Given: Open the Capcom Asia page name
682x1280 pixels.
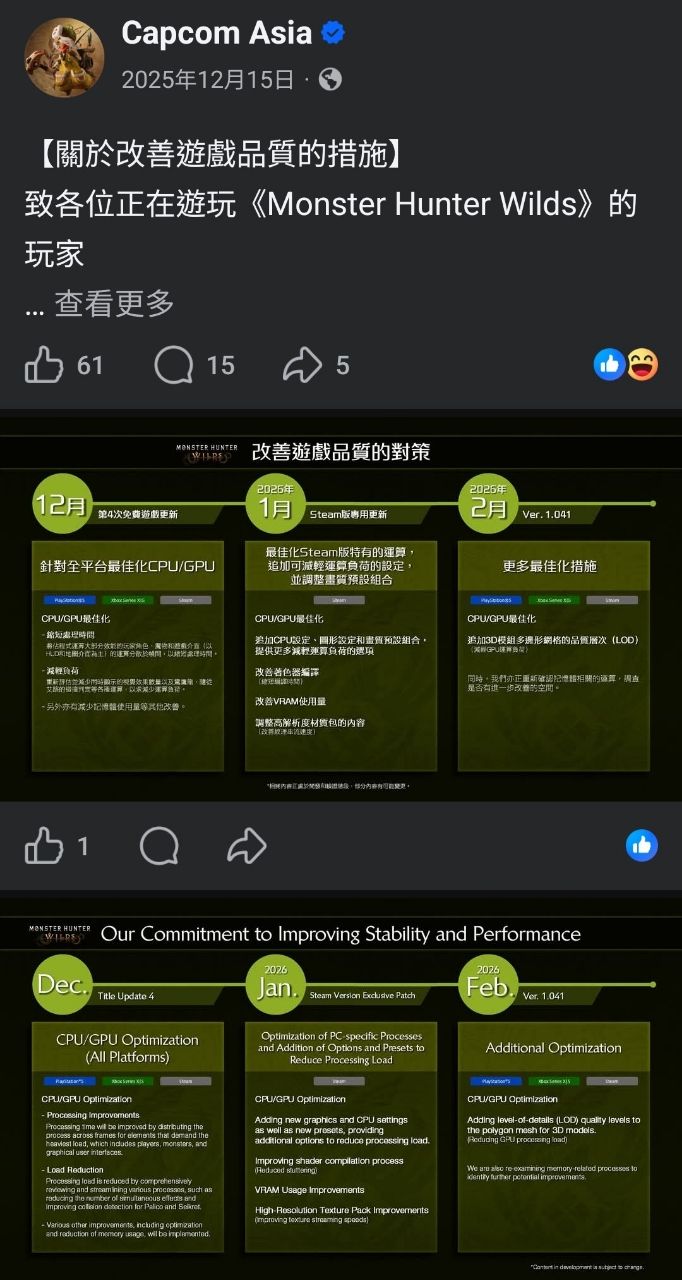Looking at the screenshot, I should pos(216,33).
